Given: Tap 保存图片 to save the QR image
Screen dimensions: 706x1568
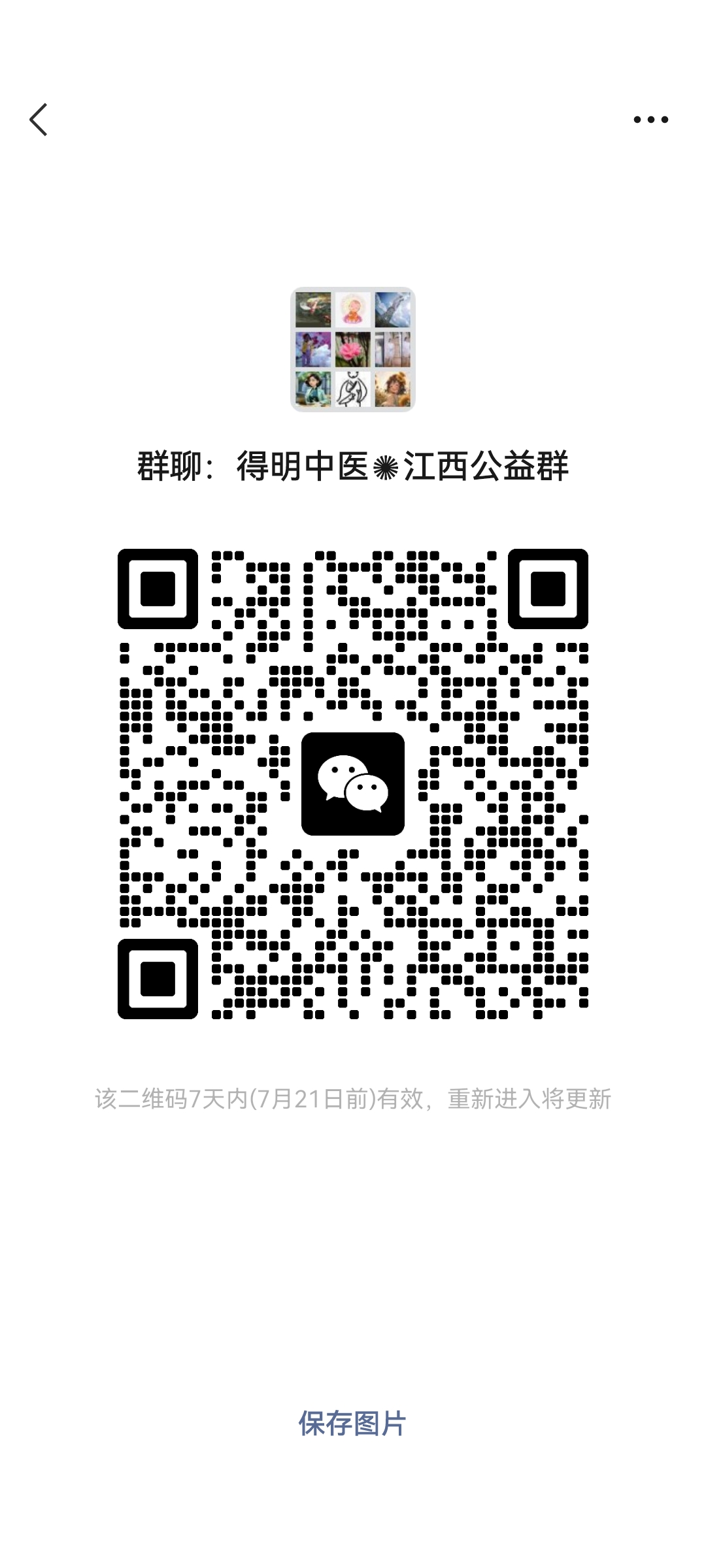Looking at the screenshot, I should 352,1423.
